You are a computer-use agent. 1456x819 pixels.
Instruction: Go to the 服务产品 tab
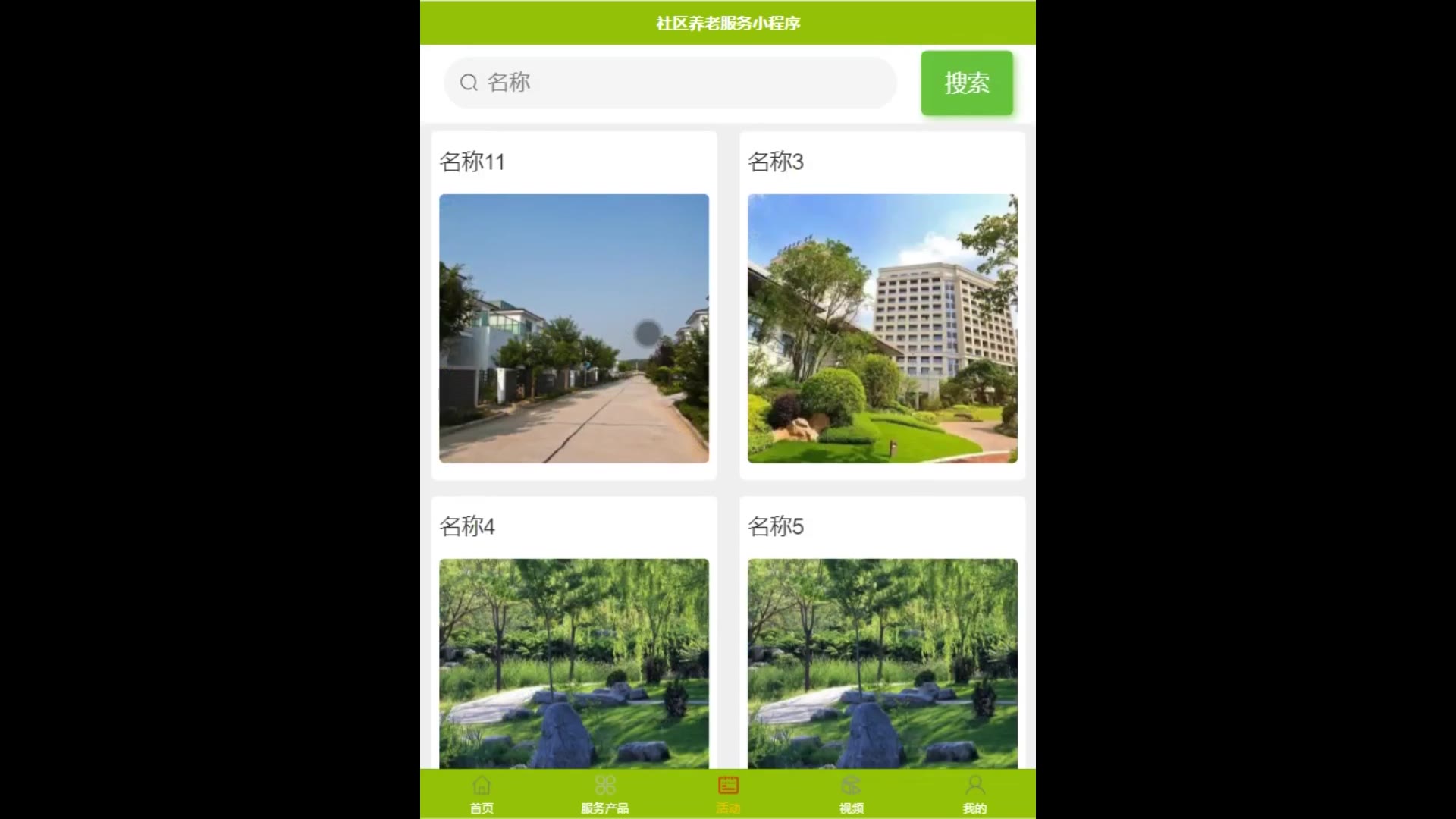605,794
